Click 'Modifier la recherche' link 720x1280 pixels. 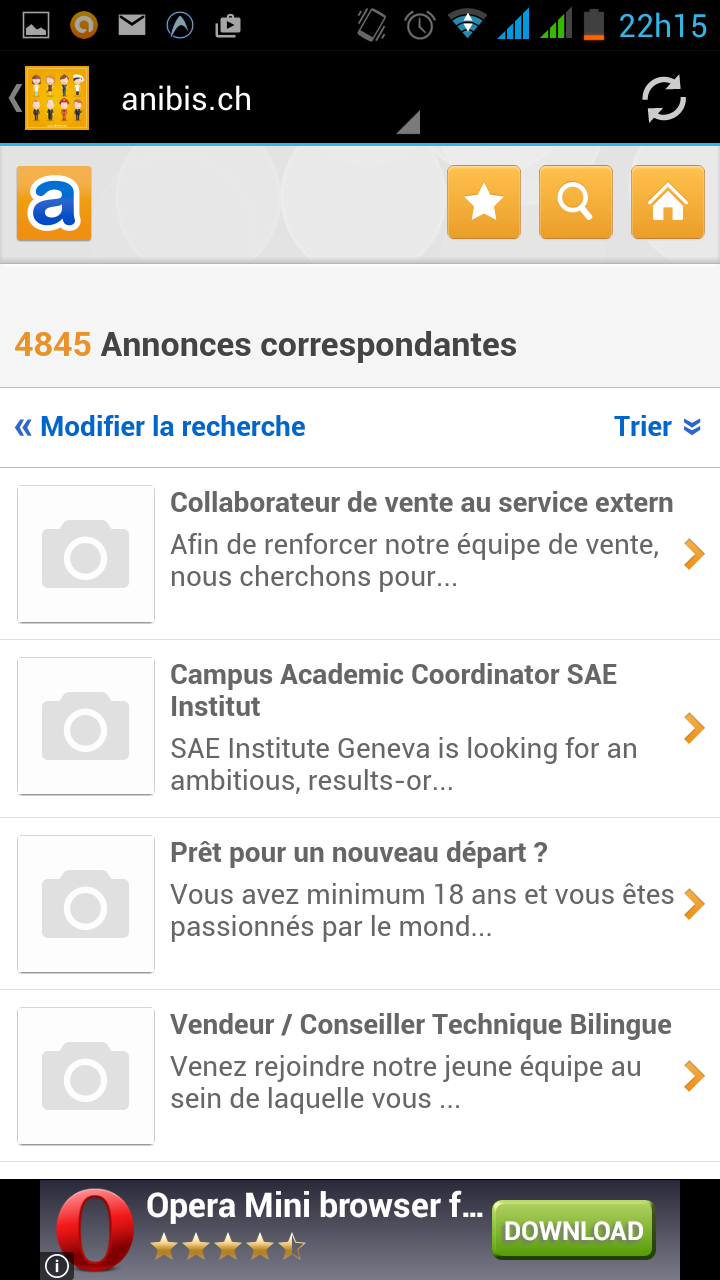[x=160, y=426]
